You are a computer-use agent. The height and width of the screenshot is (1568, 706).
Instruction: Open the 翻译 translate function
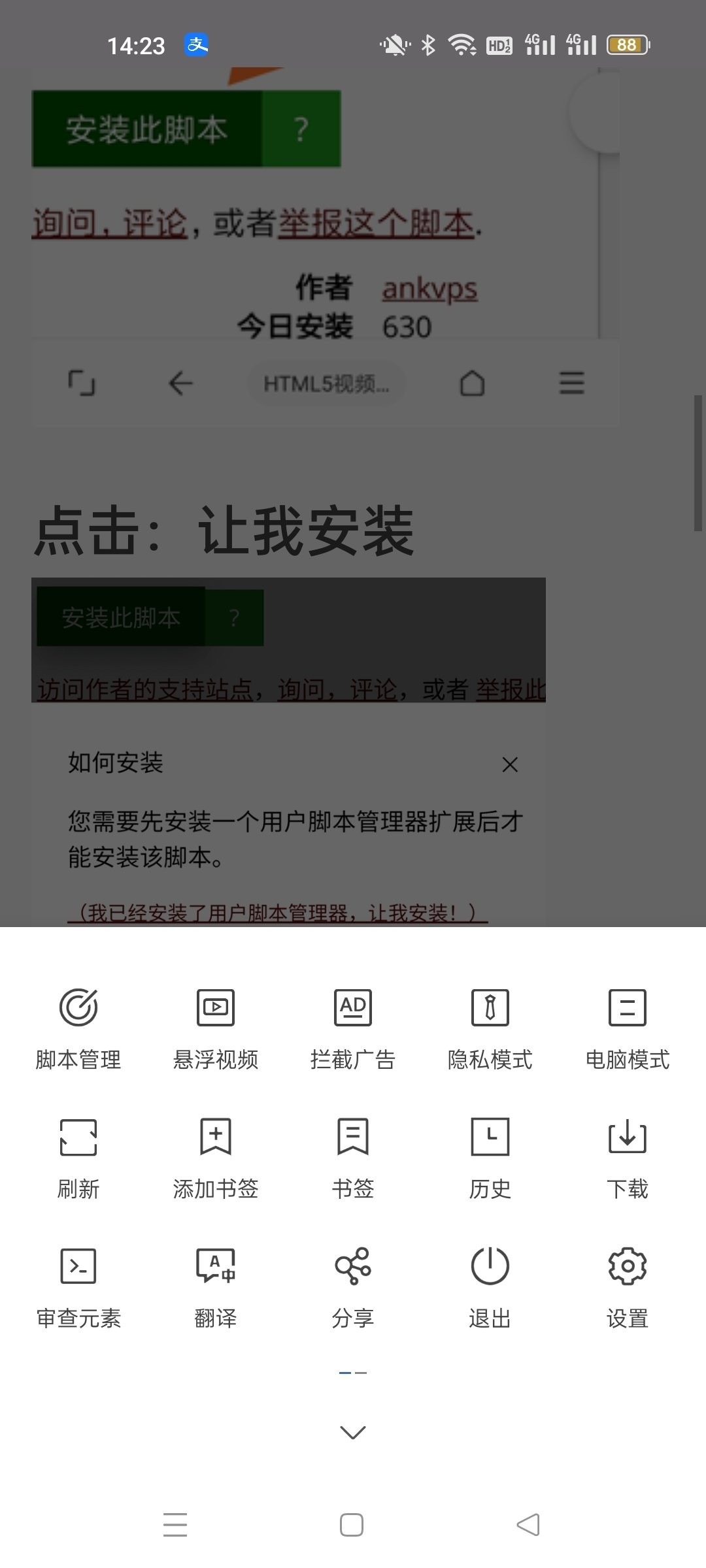pos(216,1284)
